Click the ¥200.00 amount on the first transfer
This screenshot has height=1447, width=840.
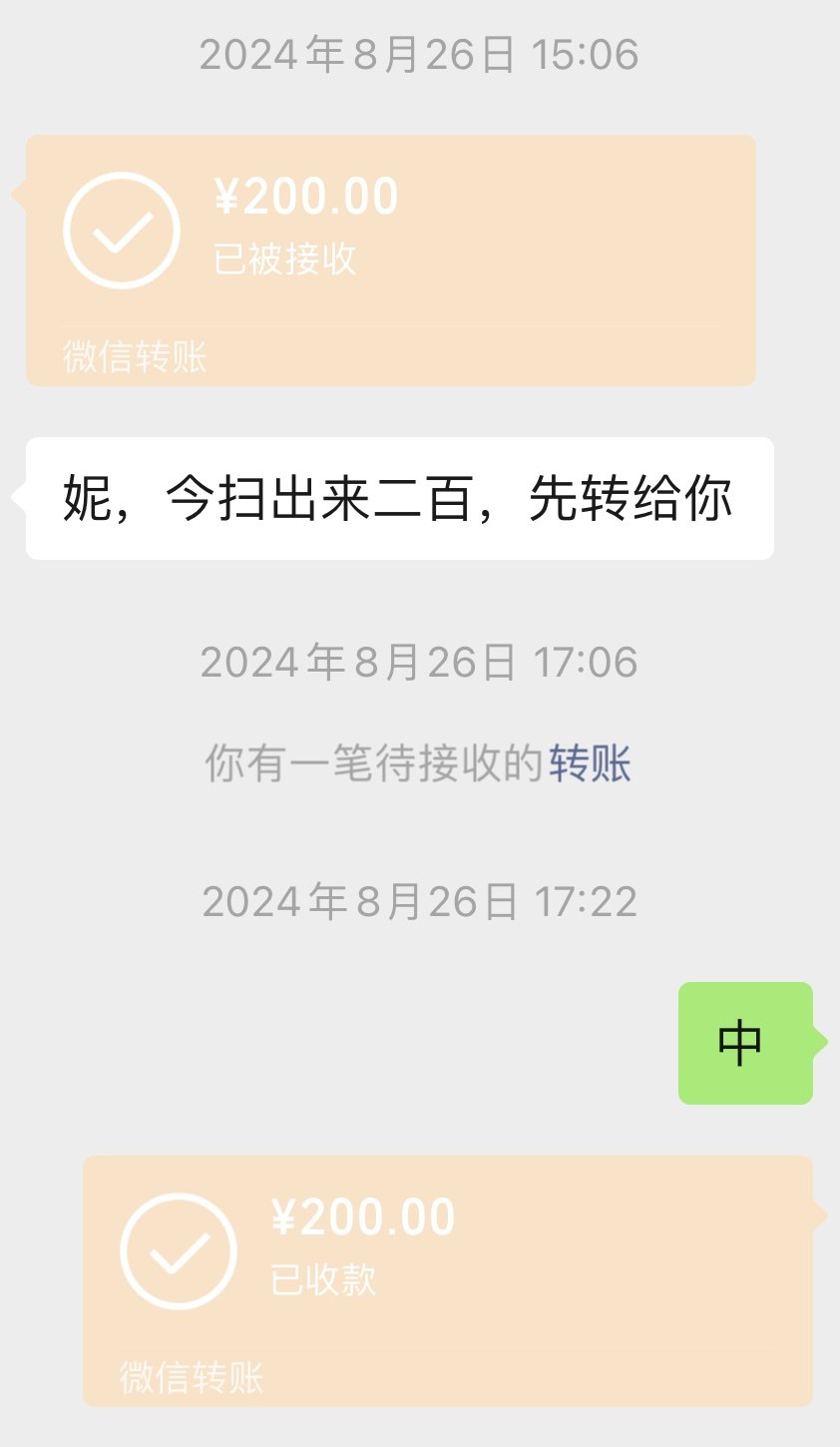coord(306,196)
